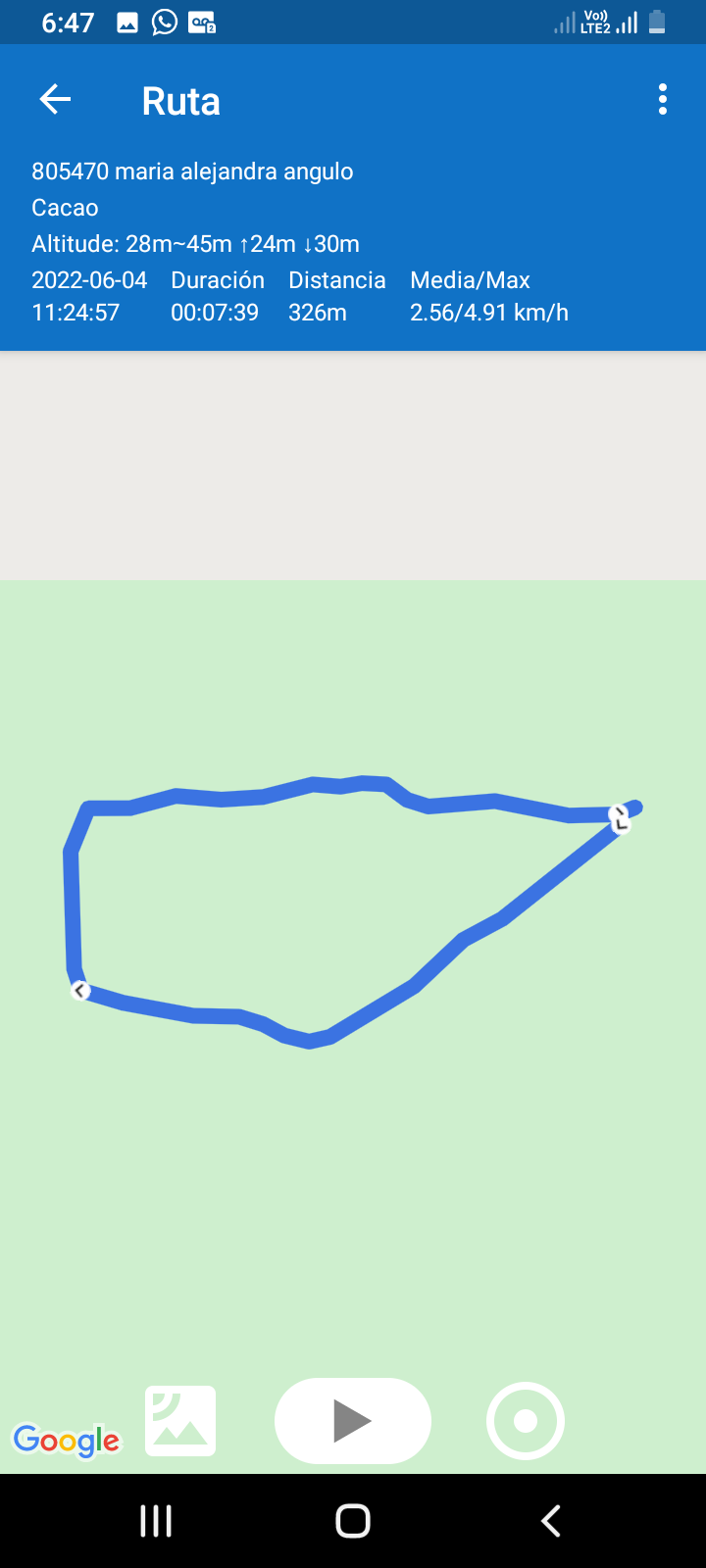The width and height of the screenshot is (706, 1568).
Task: Play the route animation
Action: (x=353, y=1421)
